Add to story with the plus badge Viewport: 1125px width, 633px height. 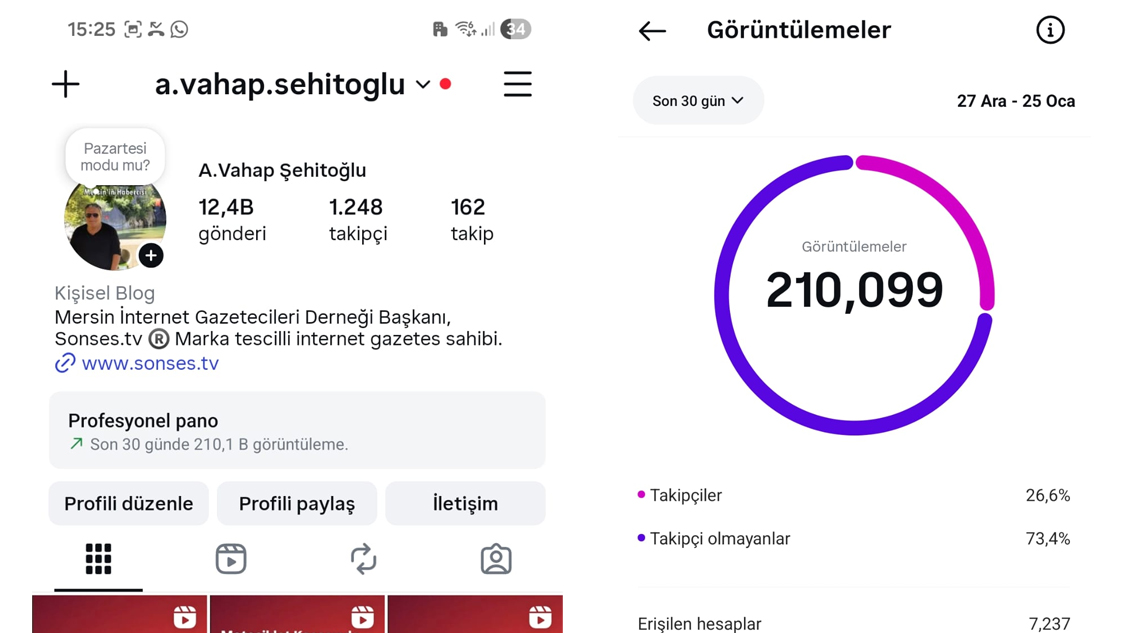point(151,256)
